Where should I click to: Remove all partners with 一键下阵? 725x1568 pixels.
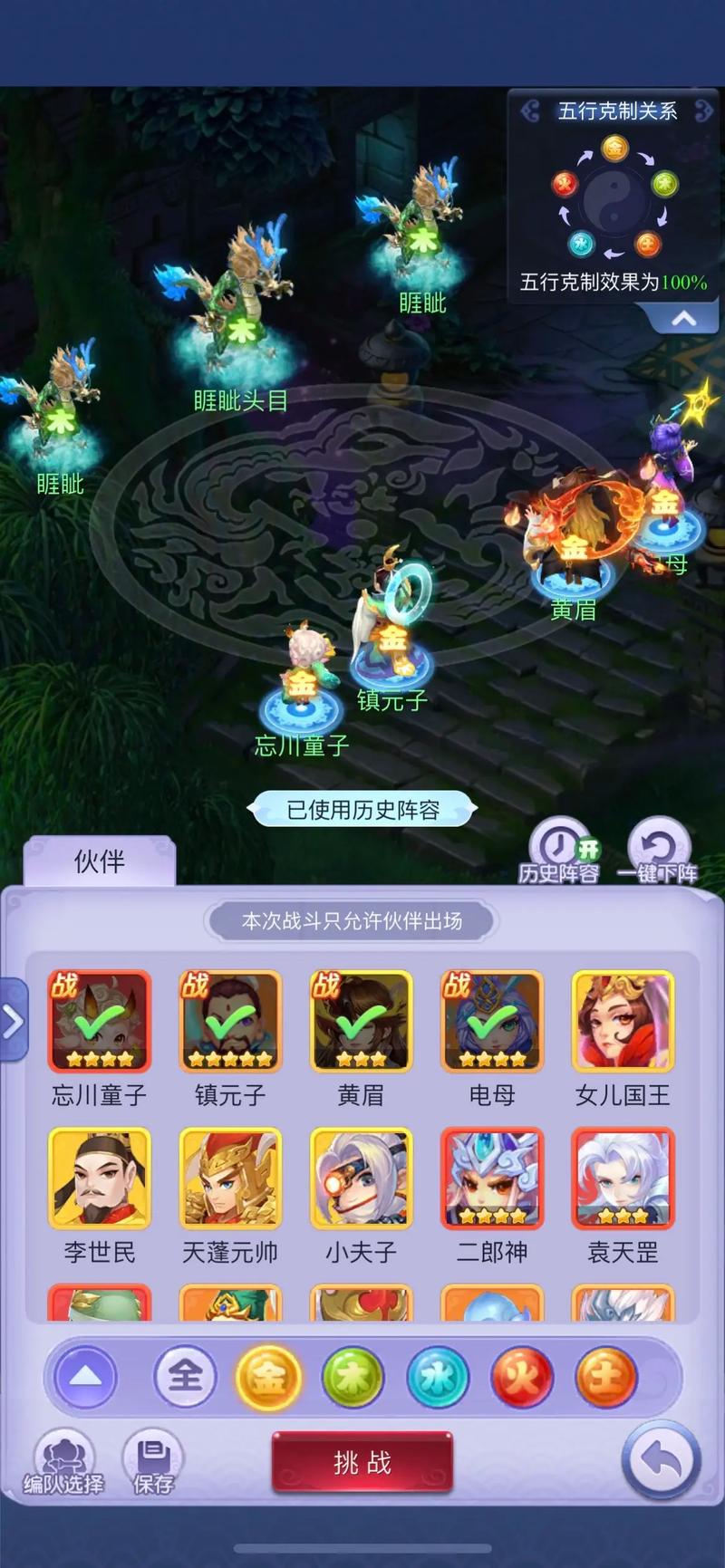[x=657, y=851]
